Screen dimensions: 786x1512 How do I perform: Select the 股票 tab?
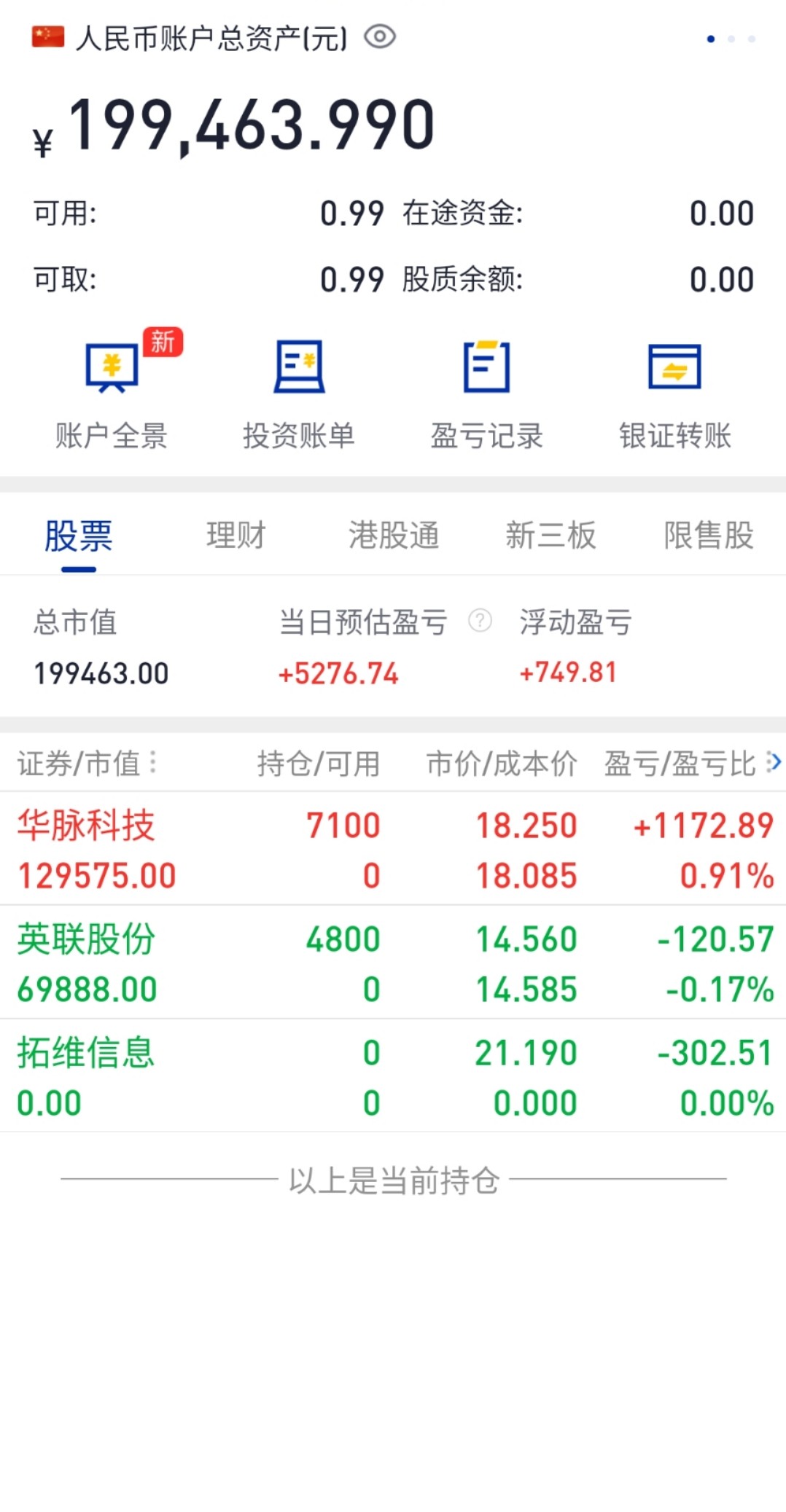click(x=79, y=536)
